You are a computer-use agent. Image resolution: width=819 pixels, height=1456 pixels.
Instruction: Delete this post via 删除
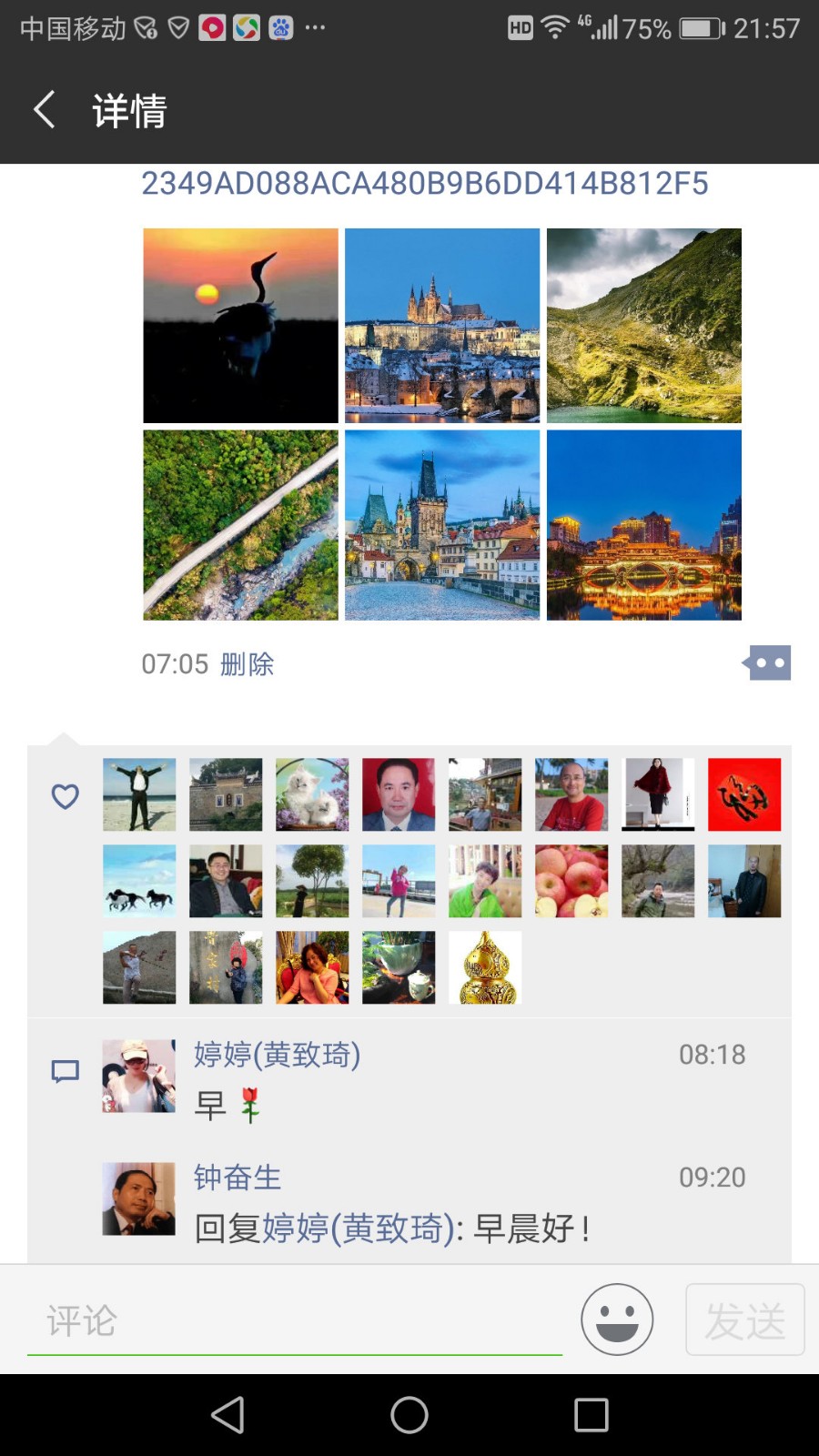click(247, 664)
